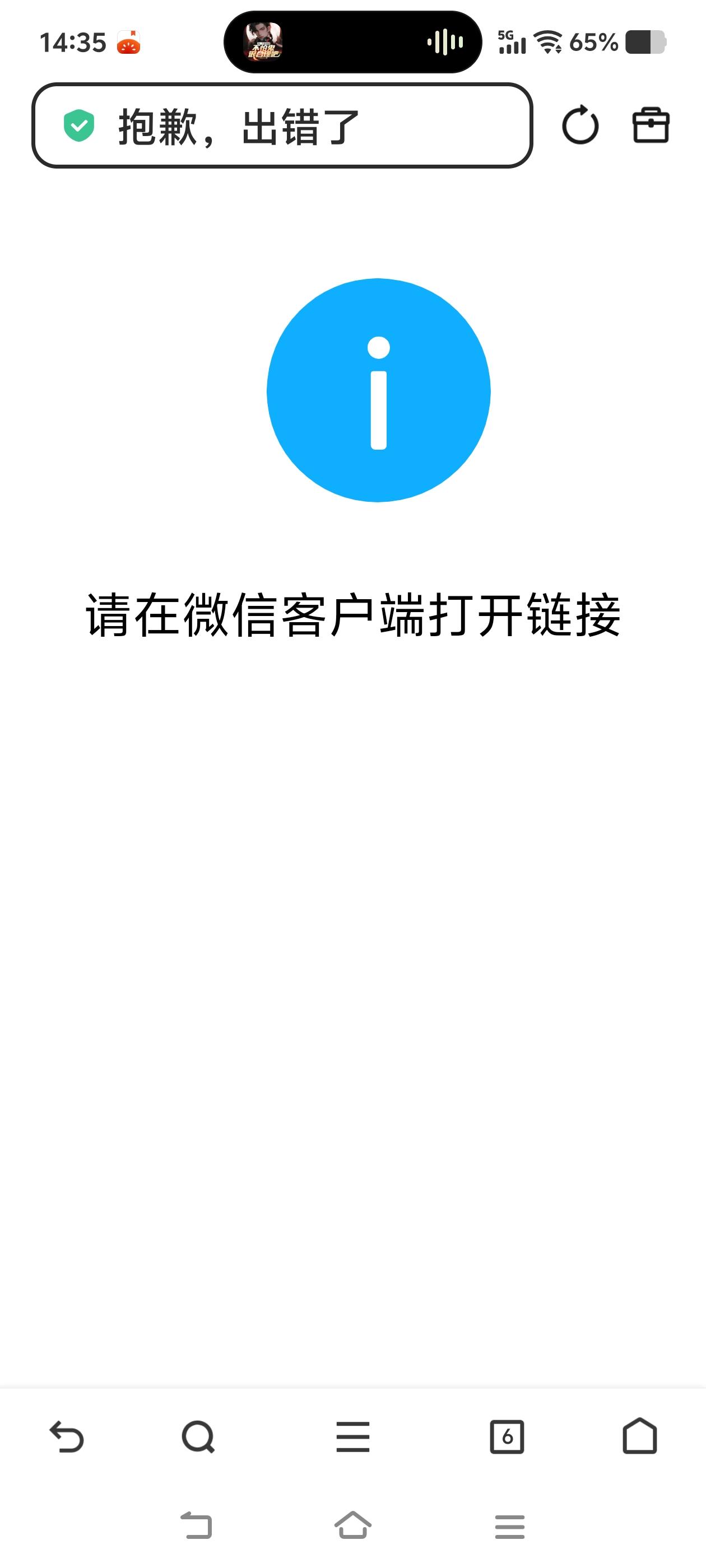Reload the error page

coord(580,126)
